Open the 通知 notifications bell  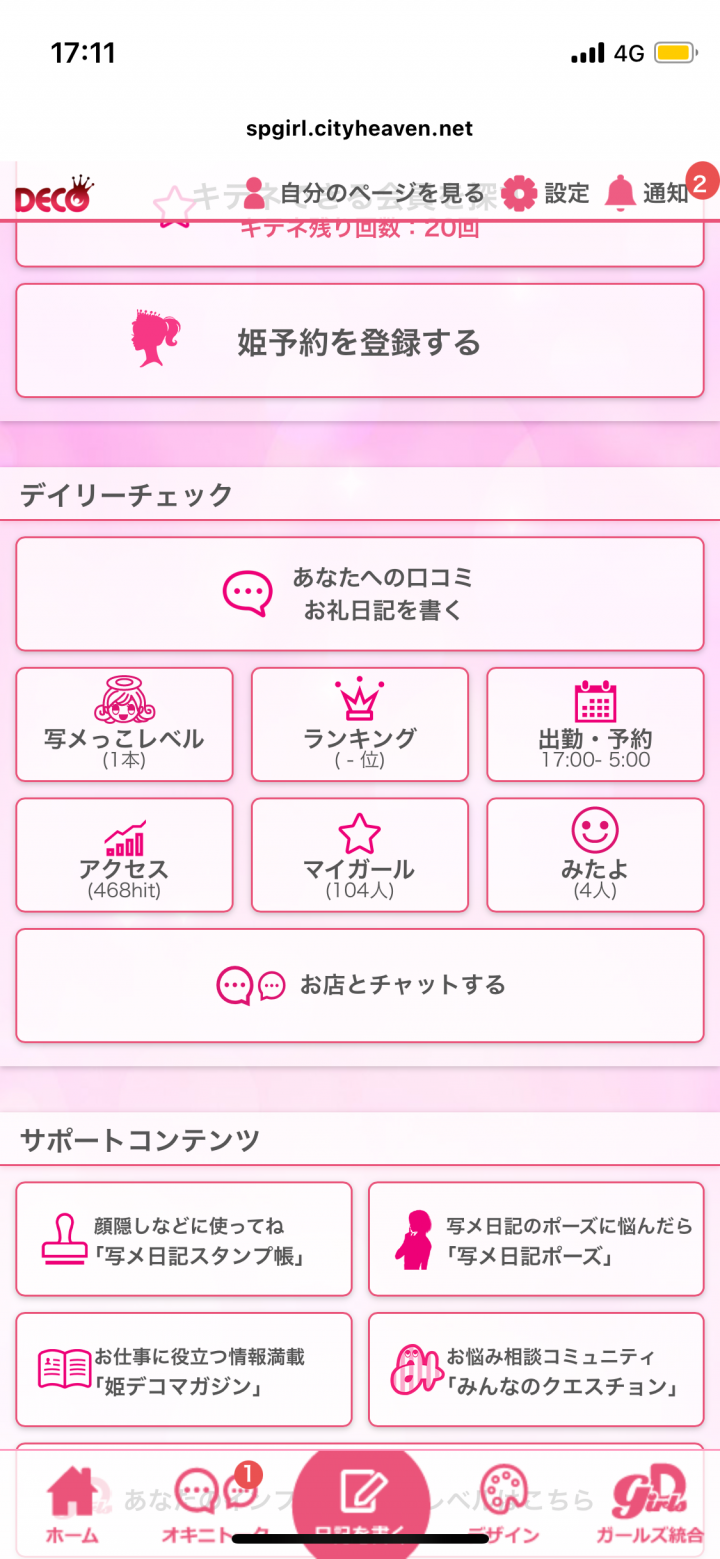pyautogui.click(x=648, y=193)
